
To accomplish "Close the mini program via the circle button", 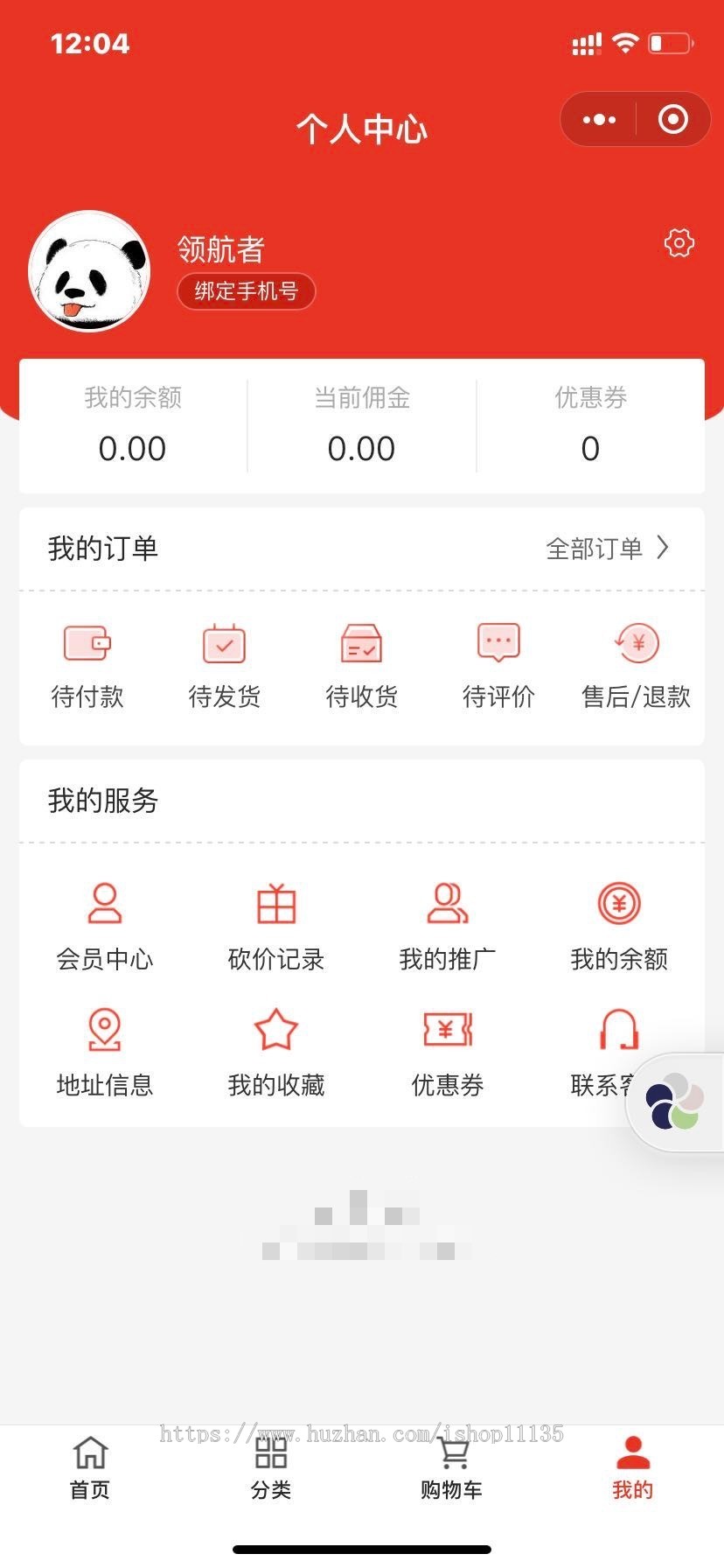I will 672,120.
